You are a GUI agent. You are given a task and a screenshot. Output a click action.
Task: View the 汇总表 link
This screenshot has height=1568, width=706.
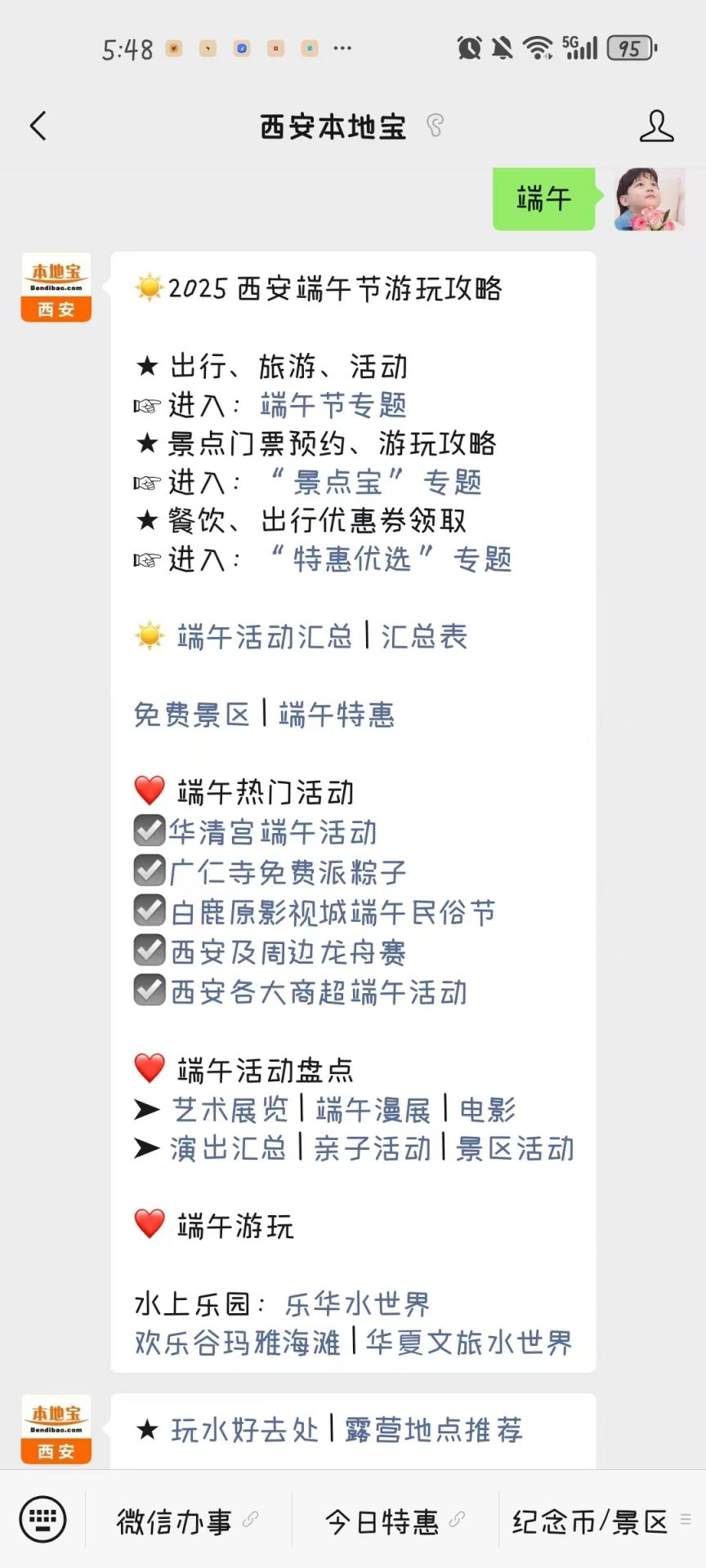424,636
